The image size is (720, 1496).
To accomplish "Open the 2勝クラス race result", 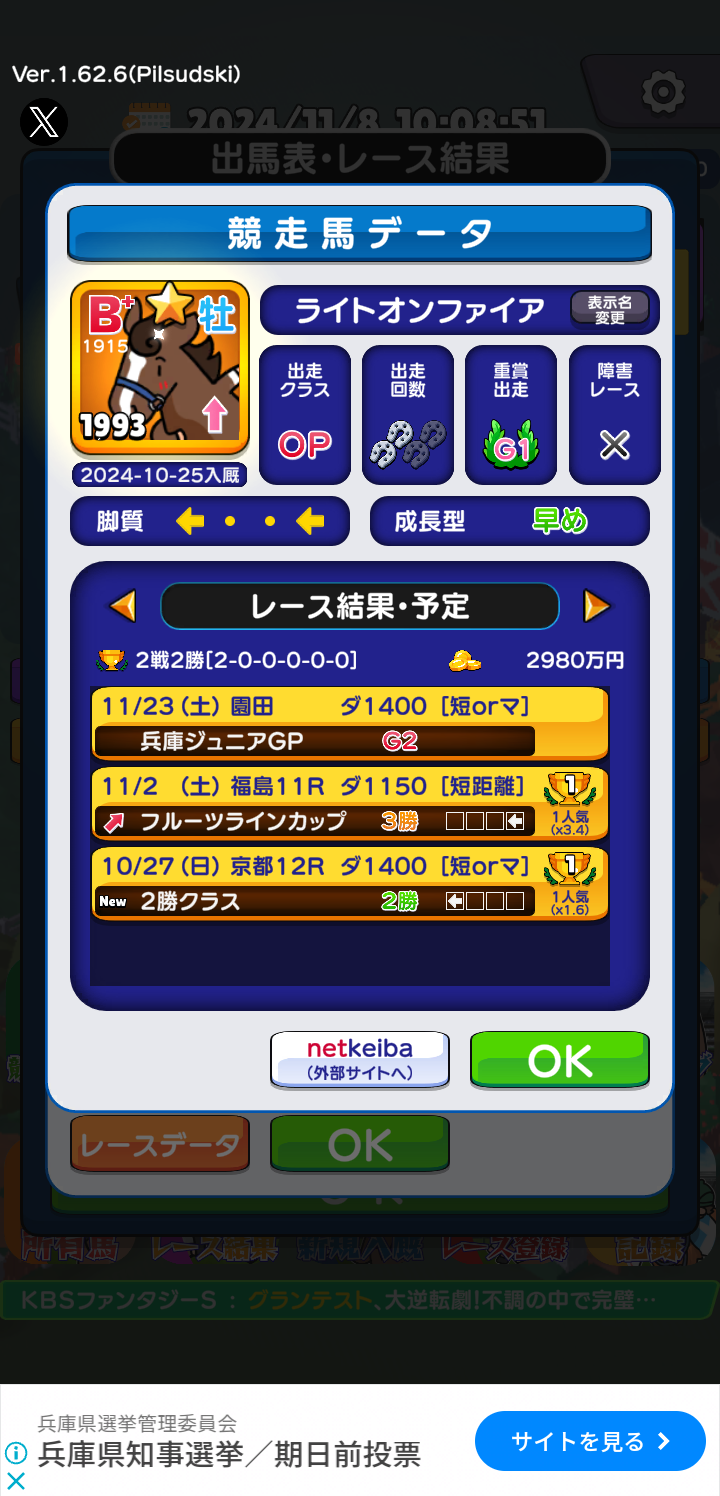I will 350,884.
